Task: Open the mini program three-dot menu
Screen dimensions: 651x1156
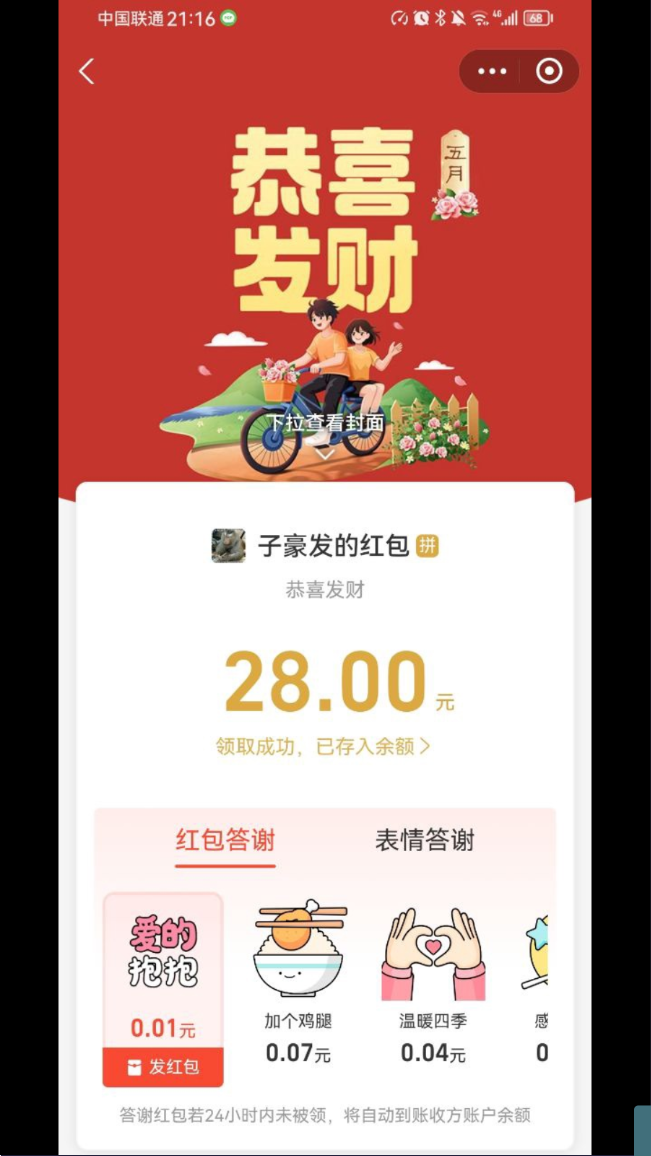Action: (x=492, y=71)
